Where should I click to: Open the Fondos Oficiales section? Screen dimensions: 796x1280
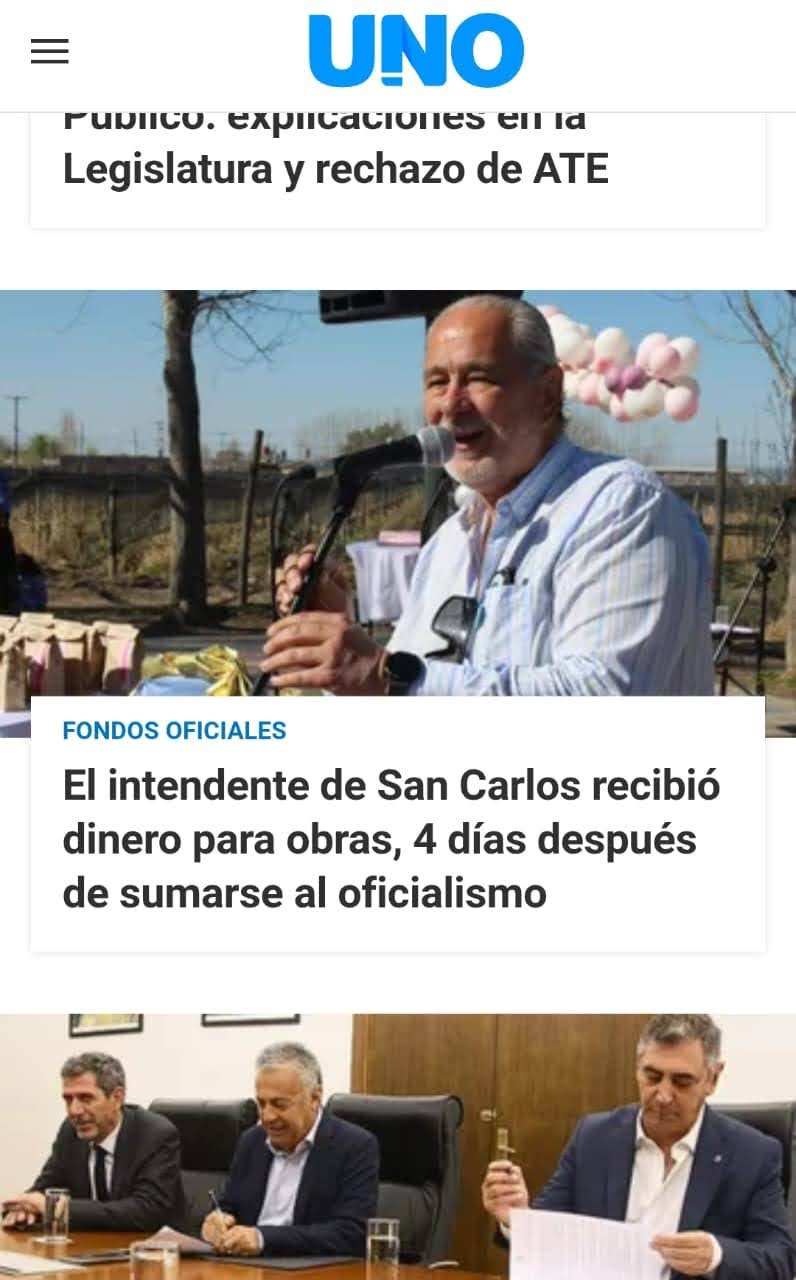click(174, 731)
